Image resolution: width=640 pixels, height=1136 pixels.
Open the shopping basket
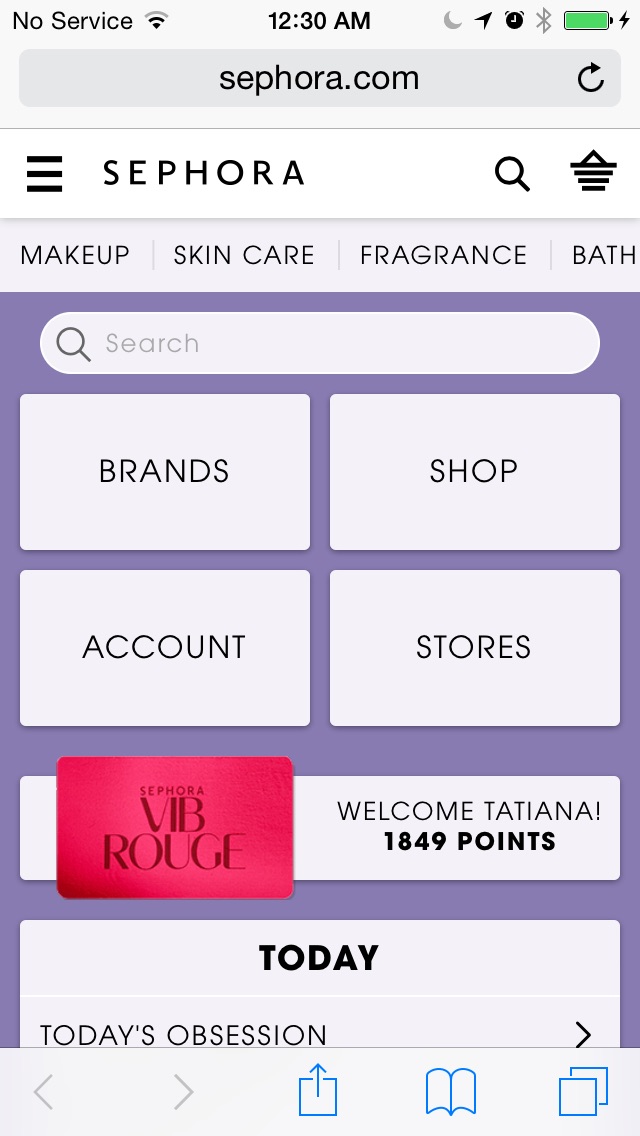(593, 174)
